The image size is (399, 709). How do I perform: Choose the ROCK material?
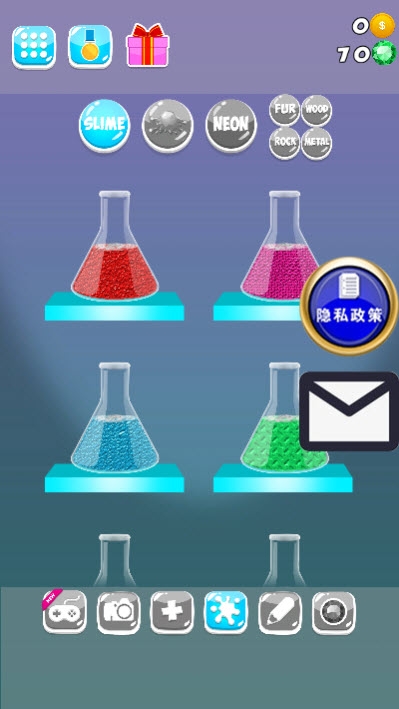[285, 143]
